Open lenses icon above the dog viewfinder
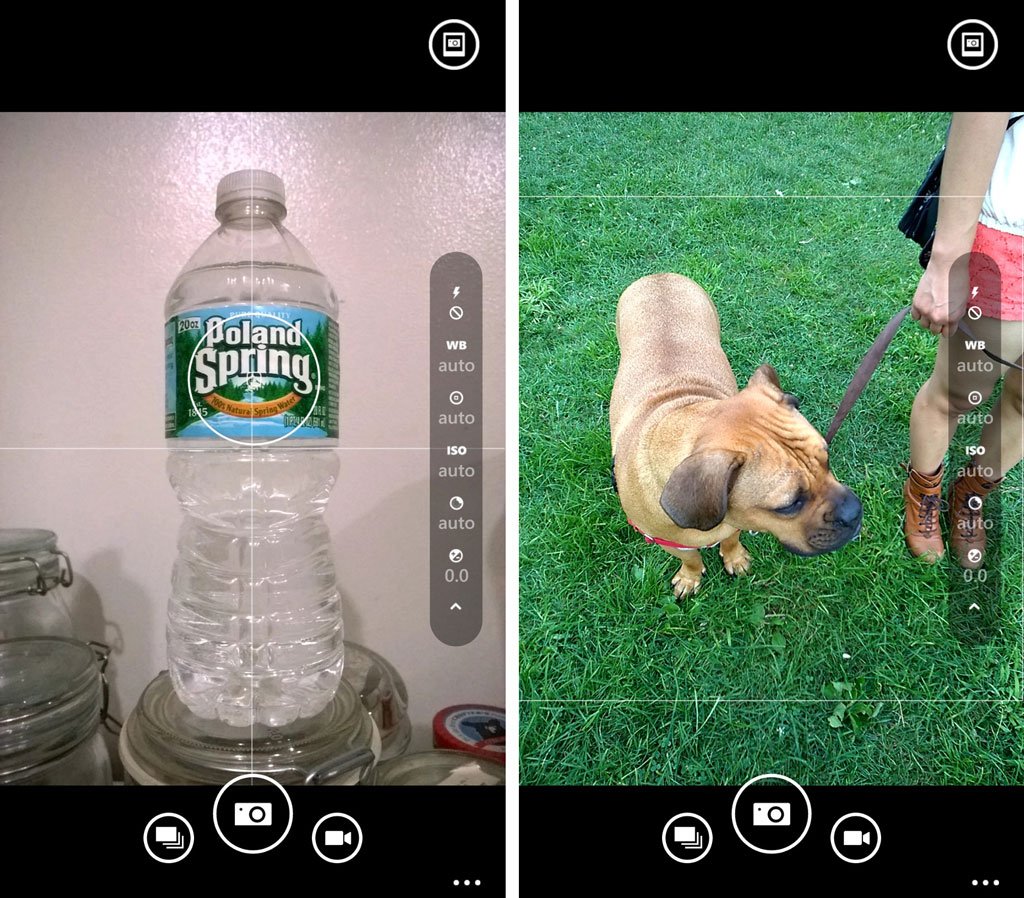The width and height of the screenshot is (1024, 898). click(x=972, y=45)
